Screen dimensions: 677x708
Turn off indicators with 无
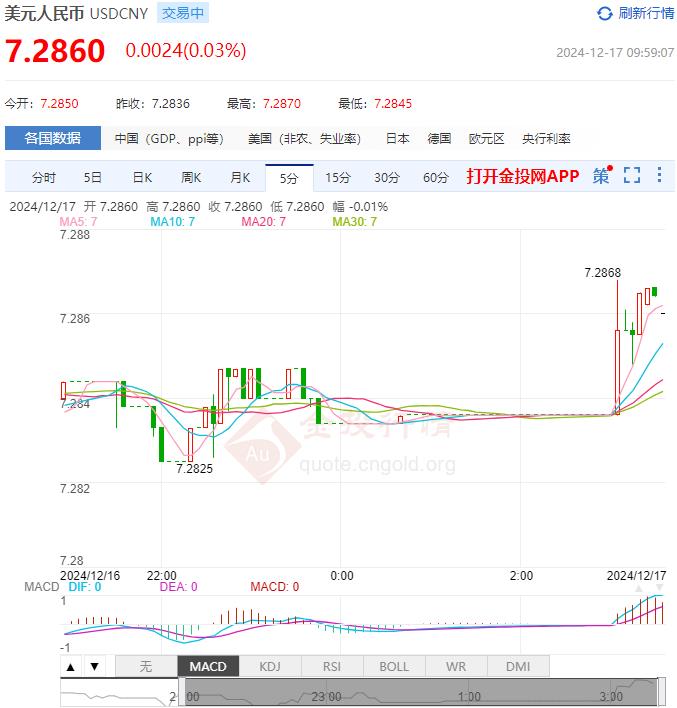pos(146,666)
